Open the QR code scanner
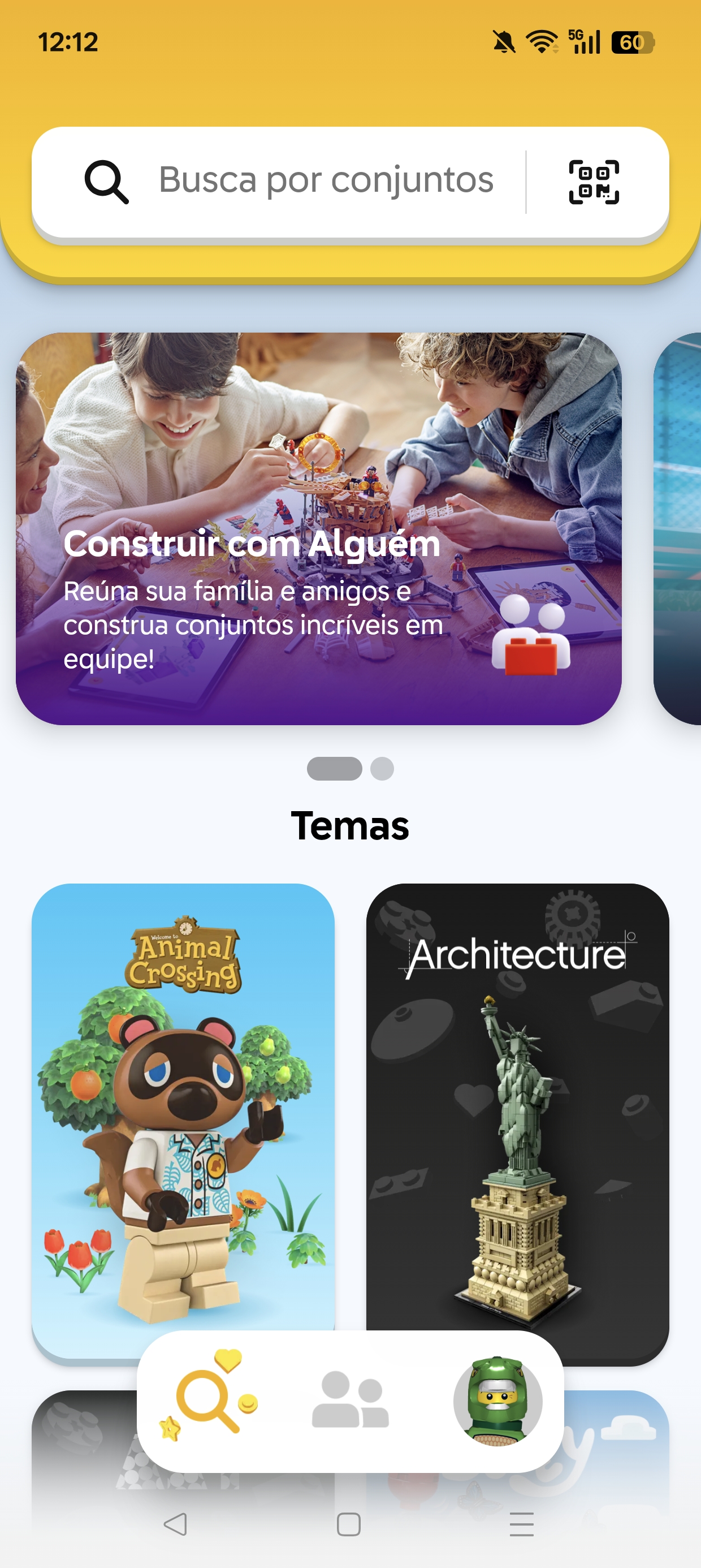Viewport: 701px width, 1568px height. (x=593, y=182)
